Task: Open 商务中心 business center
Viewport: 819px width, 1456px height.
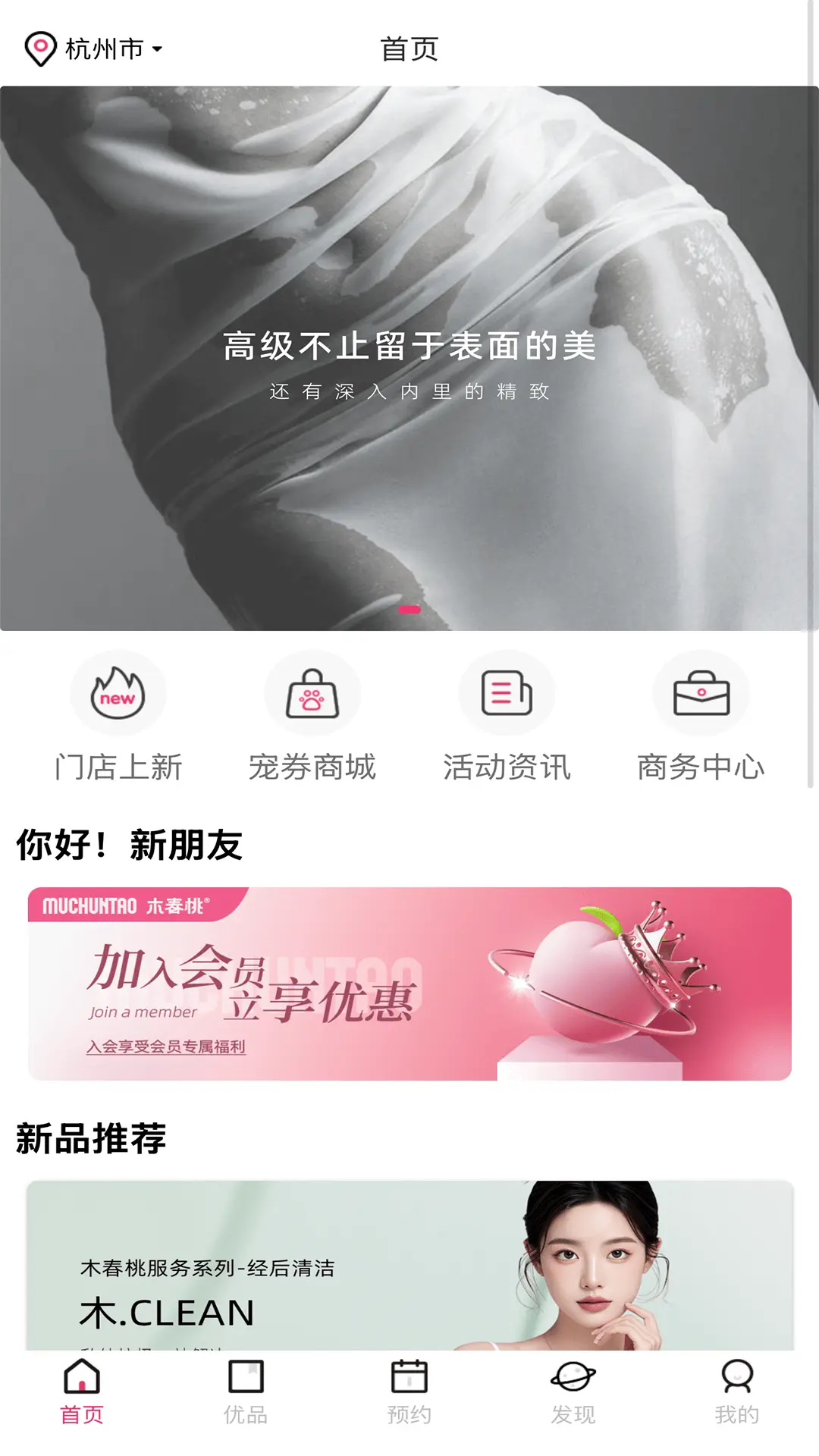Action: pyautogui.click(x=701, y=717)
